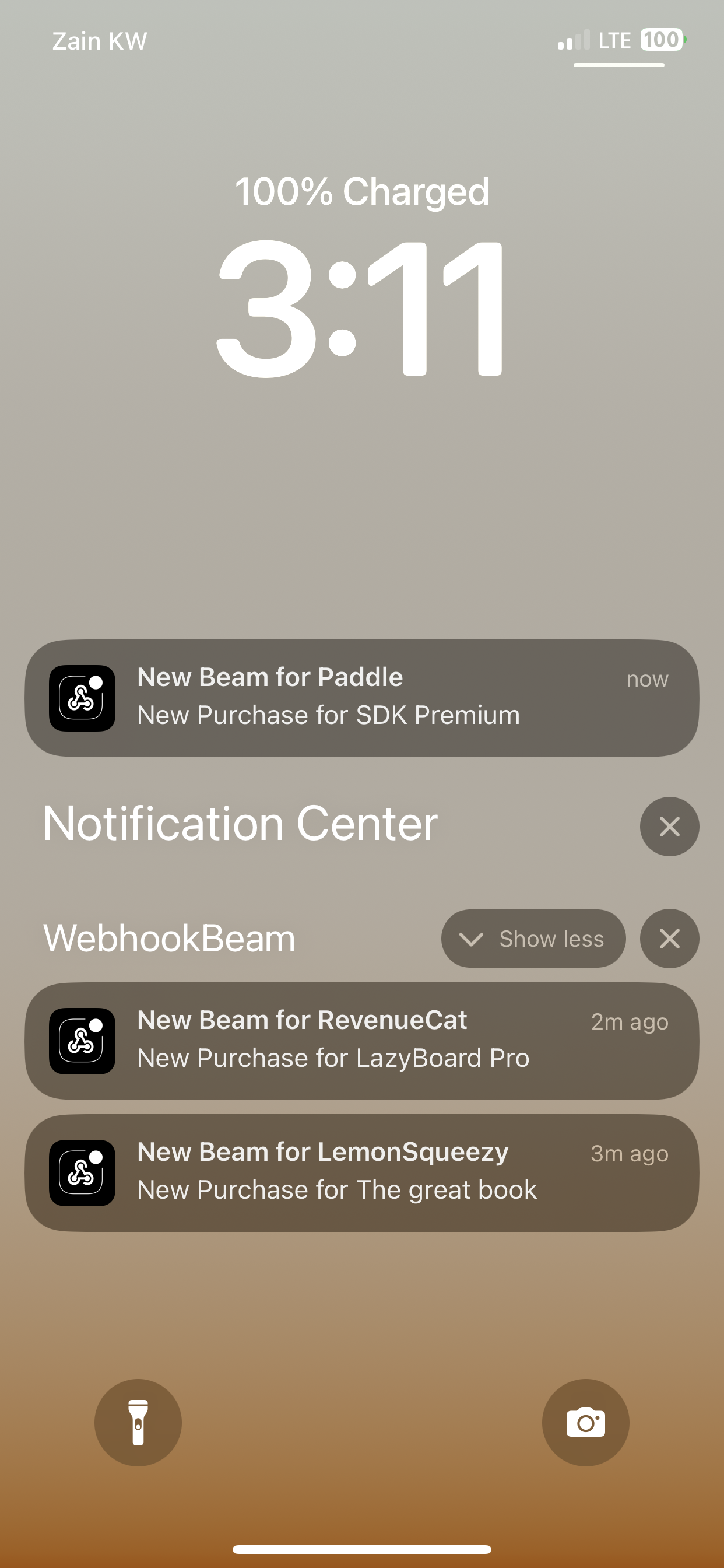Clear all from Notification Center
The image size is (724, 1568).
(669, 826)
